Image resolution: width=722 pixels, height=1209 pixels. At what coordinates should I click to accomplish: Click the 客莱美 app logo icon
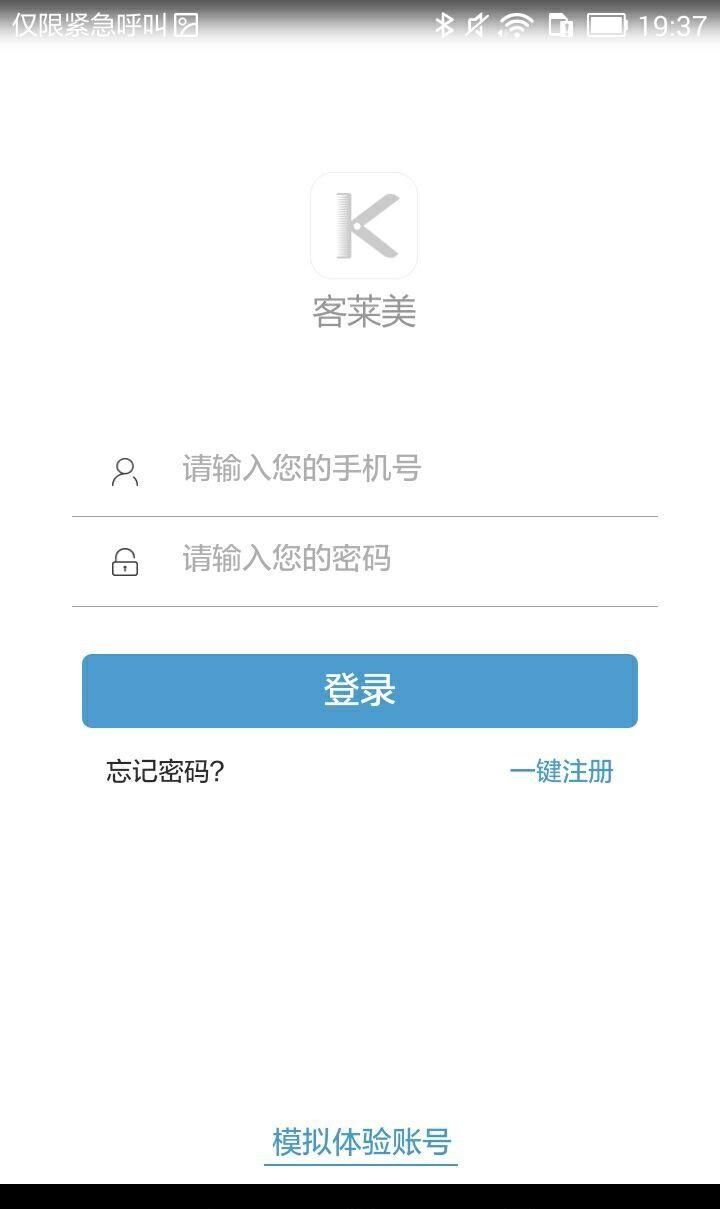click(x=363, y=225)
